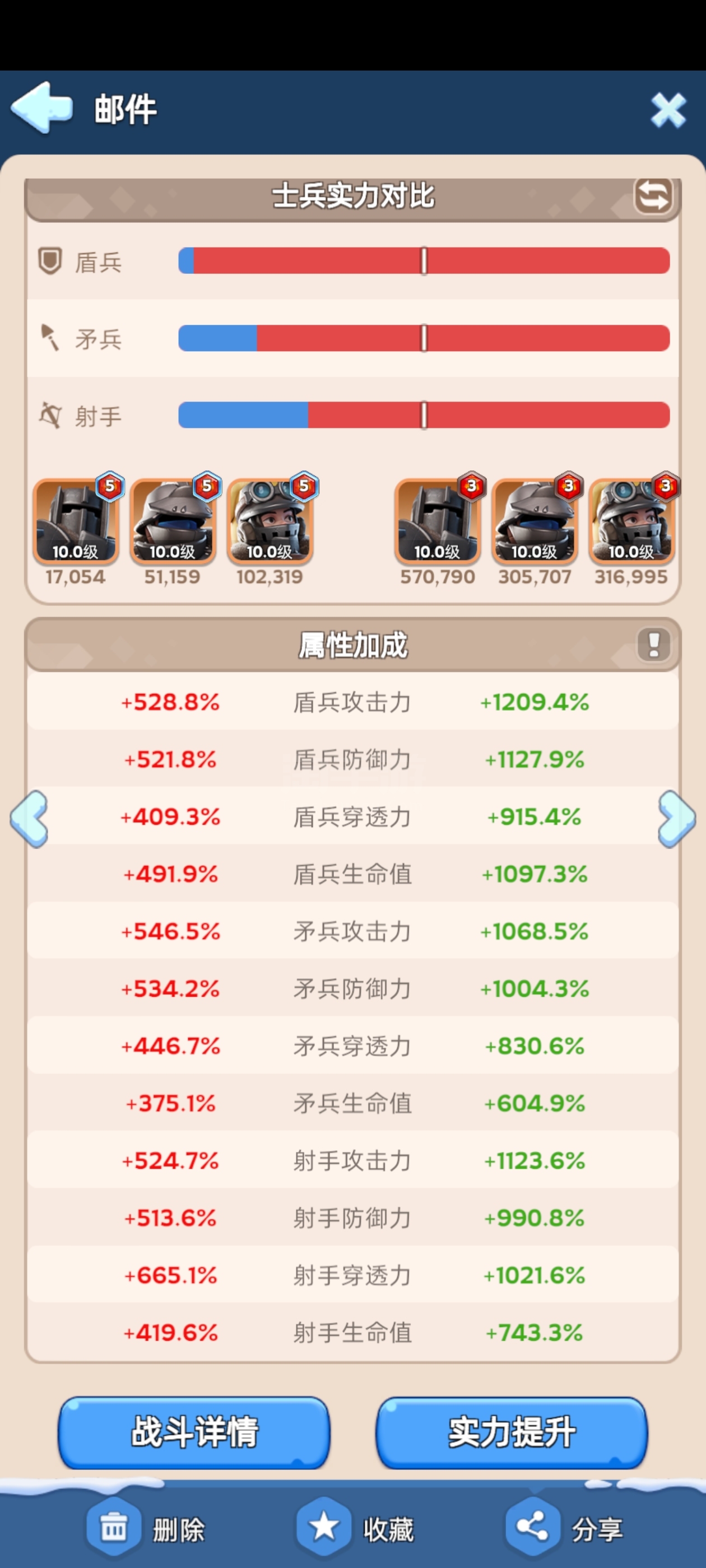
Task: Go back from the 邮件 screen
Action: pos(41,108)
